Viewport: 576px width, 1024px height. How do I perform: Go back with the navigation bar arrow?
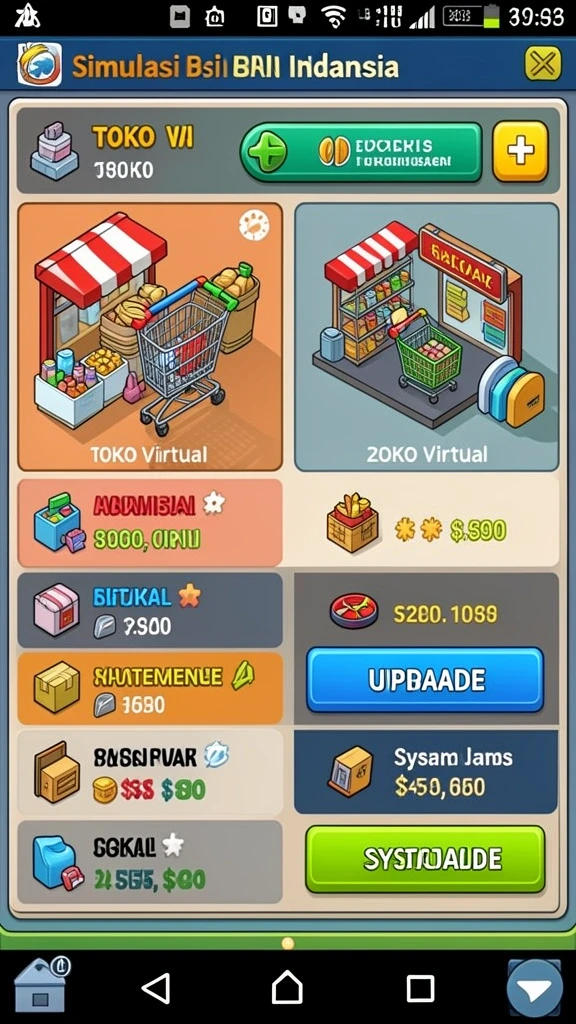(156, 987)
